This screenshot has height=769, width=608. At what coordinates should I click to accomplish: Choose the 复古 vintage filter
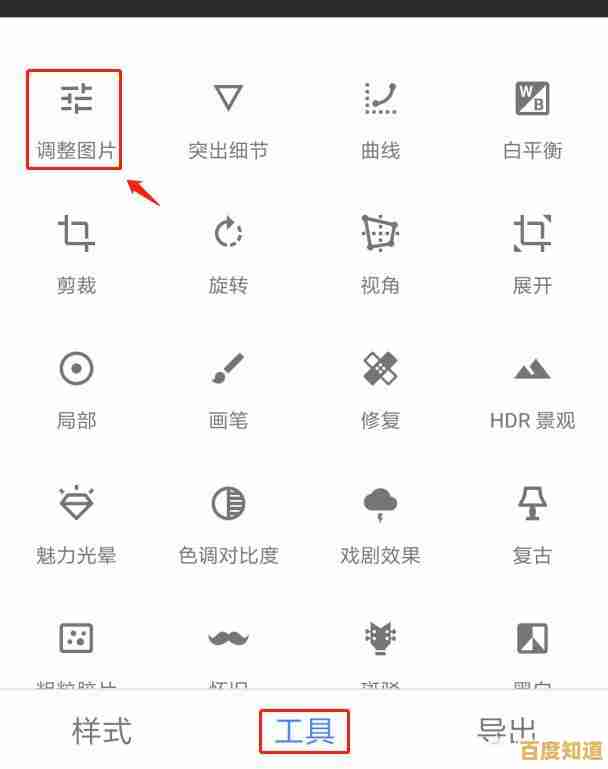click(x=532, y=523)
